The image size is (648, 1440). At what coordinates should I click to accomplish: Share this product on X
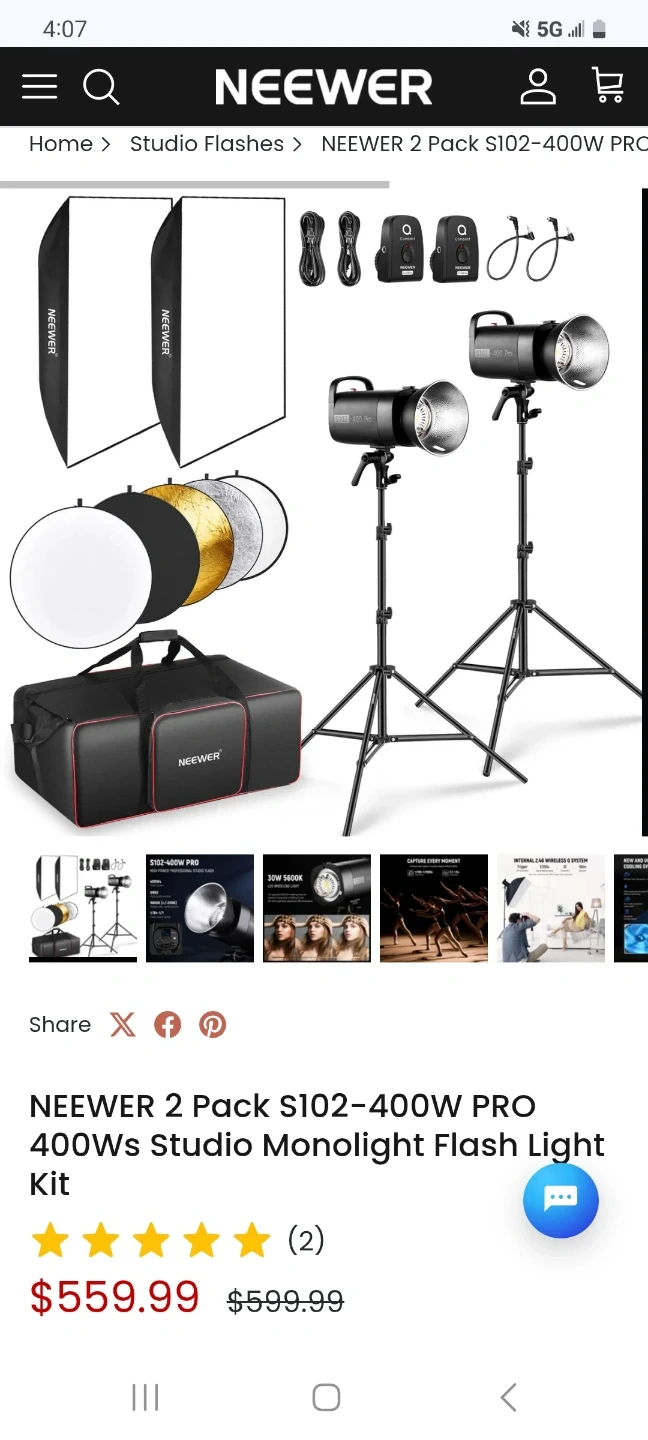point(123,1025)
